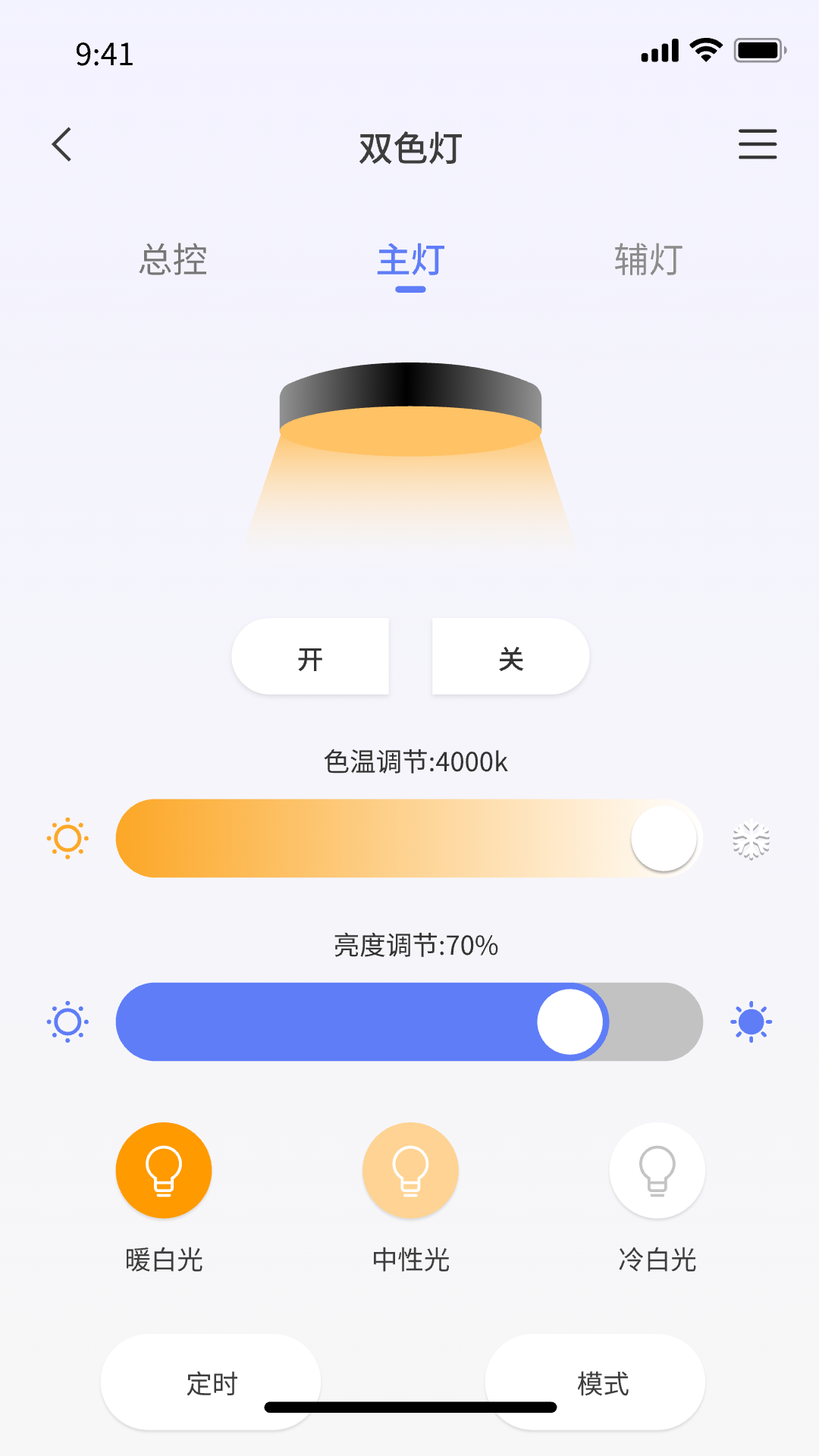This screenshot has height=1456, width=819.
Task: Click the snowflake cool light icon
Action: point(752,839)
